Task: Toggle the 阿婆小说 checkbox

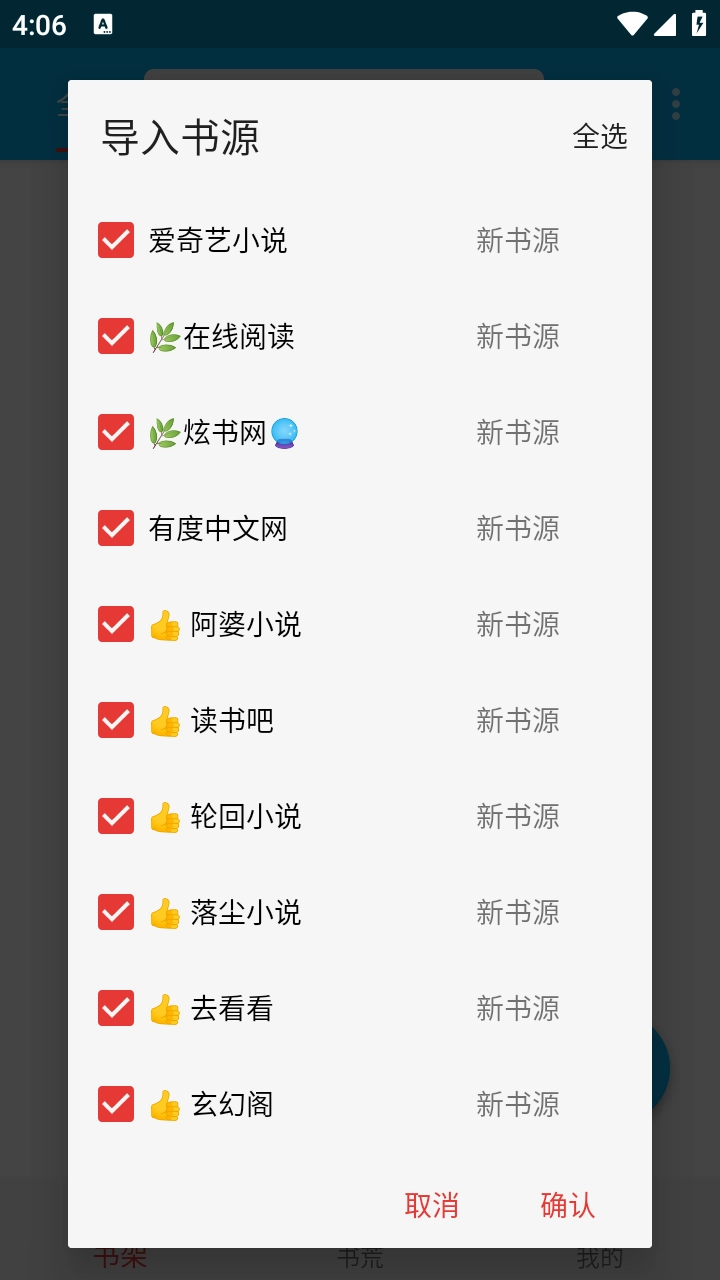Action: point(116,624)
